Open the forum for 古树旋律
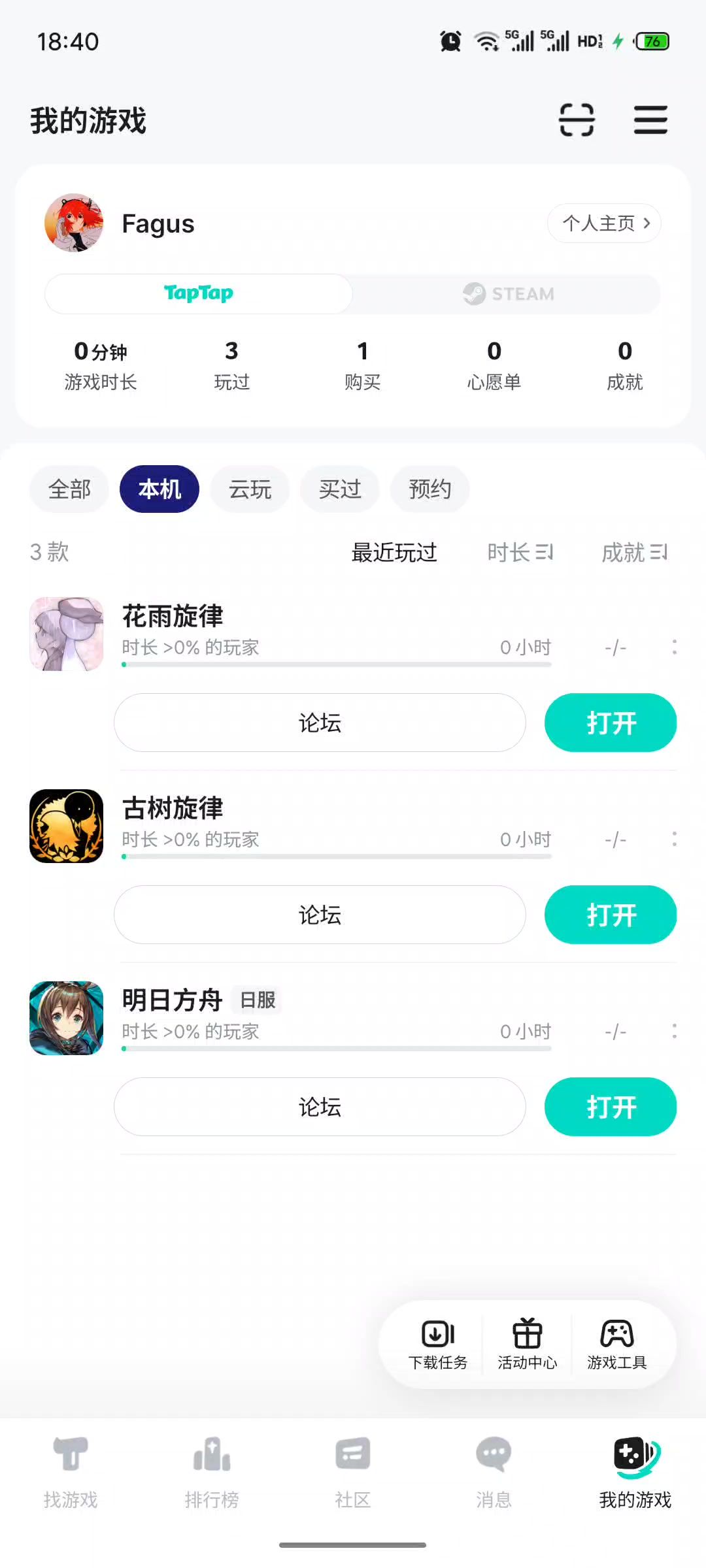The image size is (706, 1568). click(x=320, y=915)
